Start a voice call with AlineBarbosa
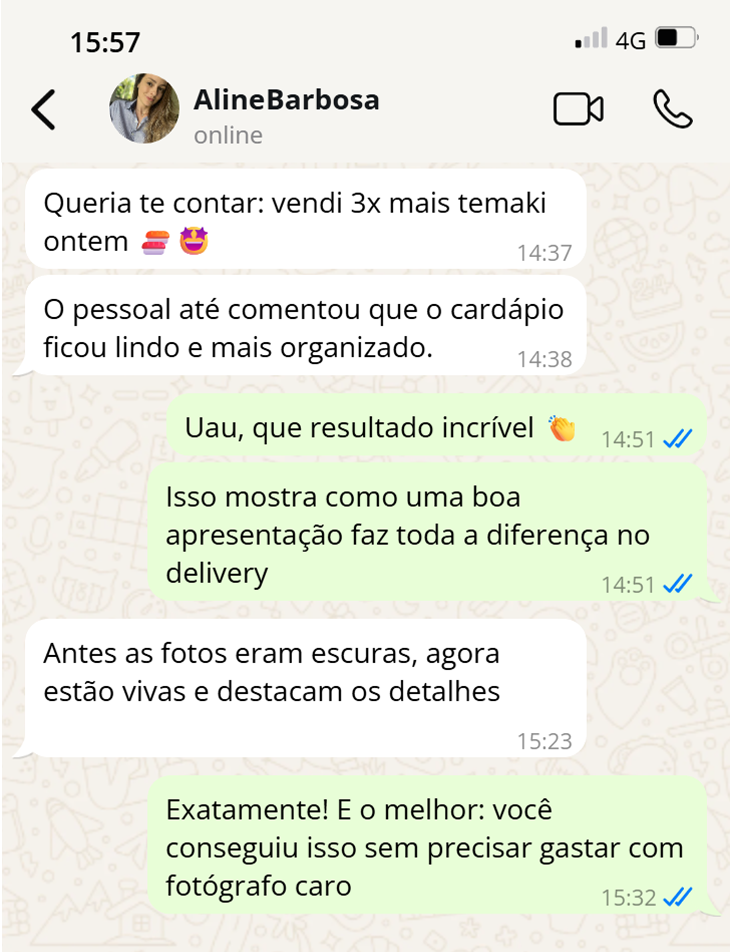The image size is (730, 952). pyautogui.click(x=672, y=110)
